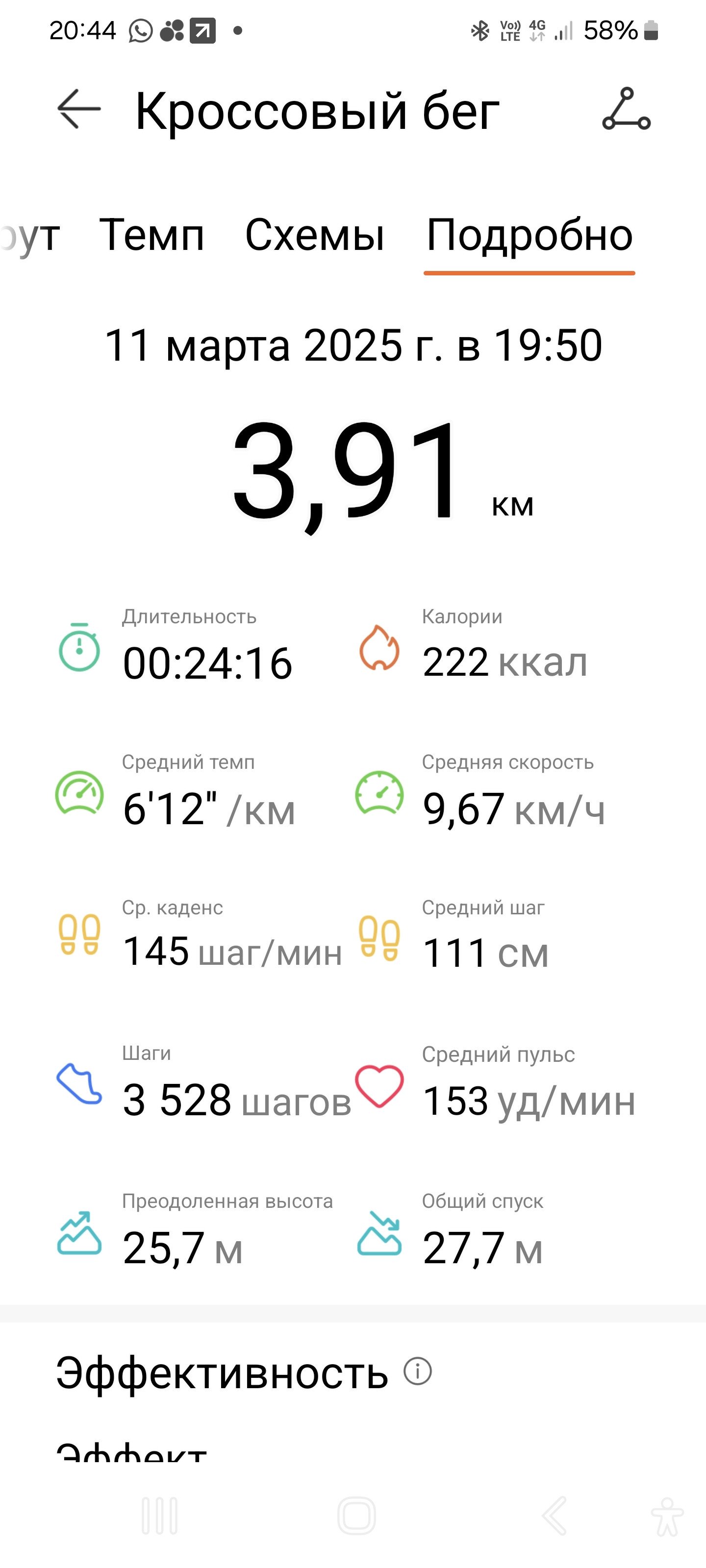Go to the home screen
Viewport: 706px width, 1568px height.
[x=357, y=1516]
